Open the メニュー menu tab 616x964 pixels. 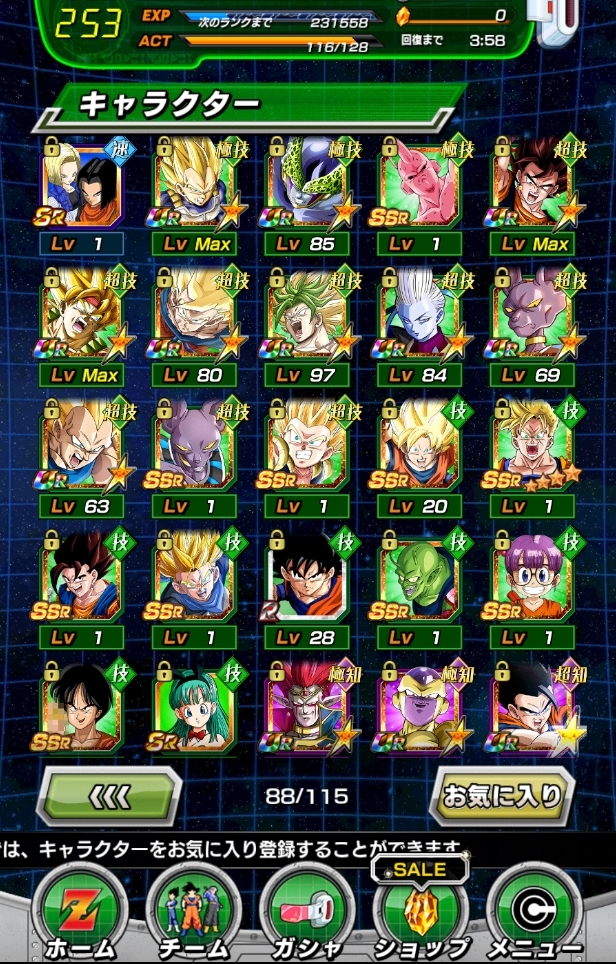pos(534,912)
